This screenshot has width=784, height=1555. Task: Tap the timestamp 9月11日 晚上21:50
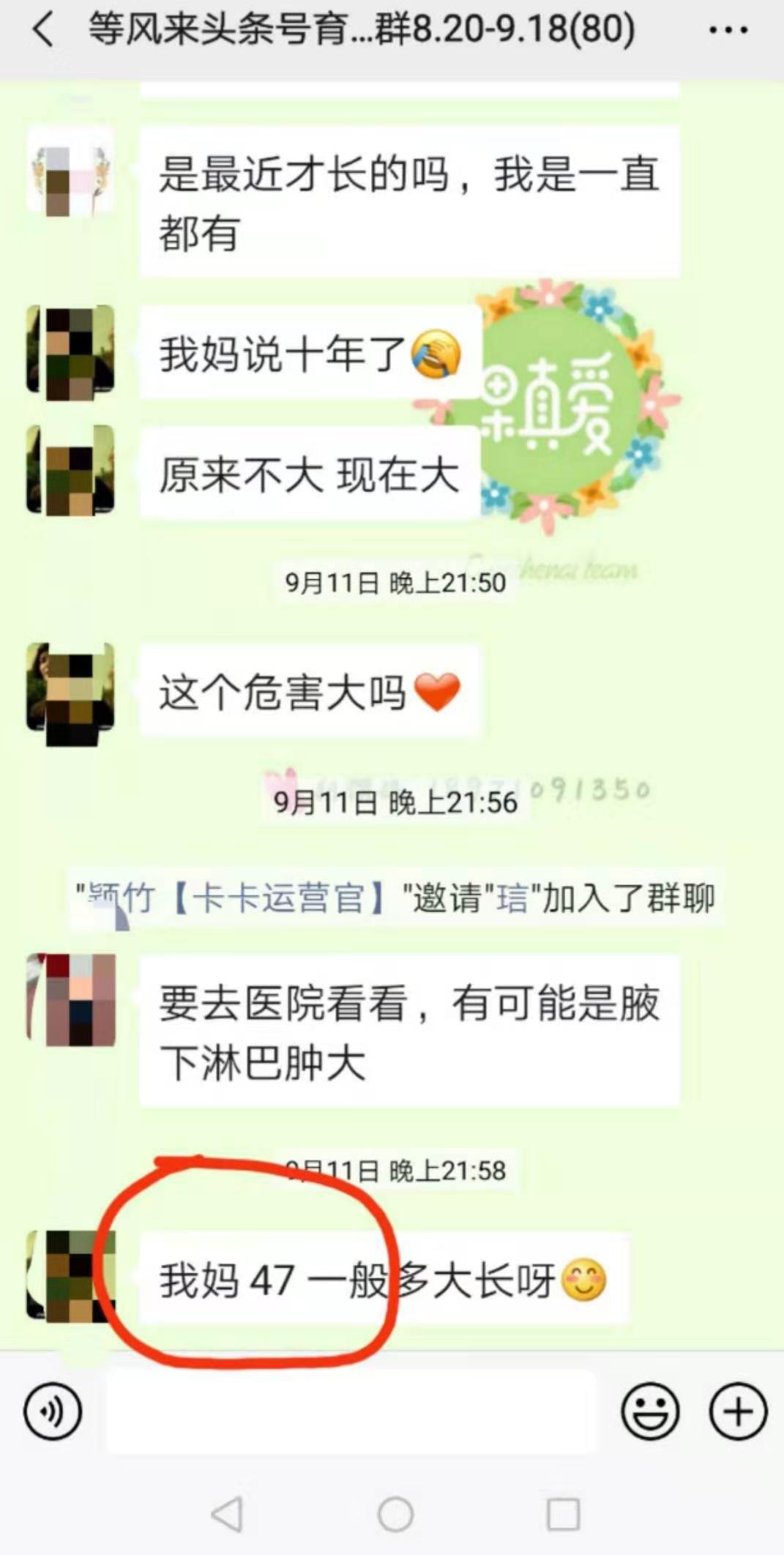pyautogui.click(x=395, y=582)
